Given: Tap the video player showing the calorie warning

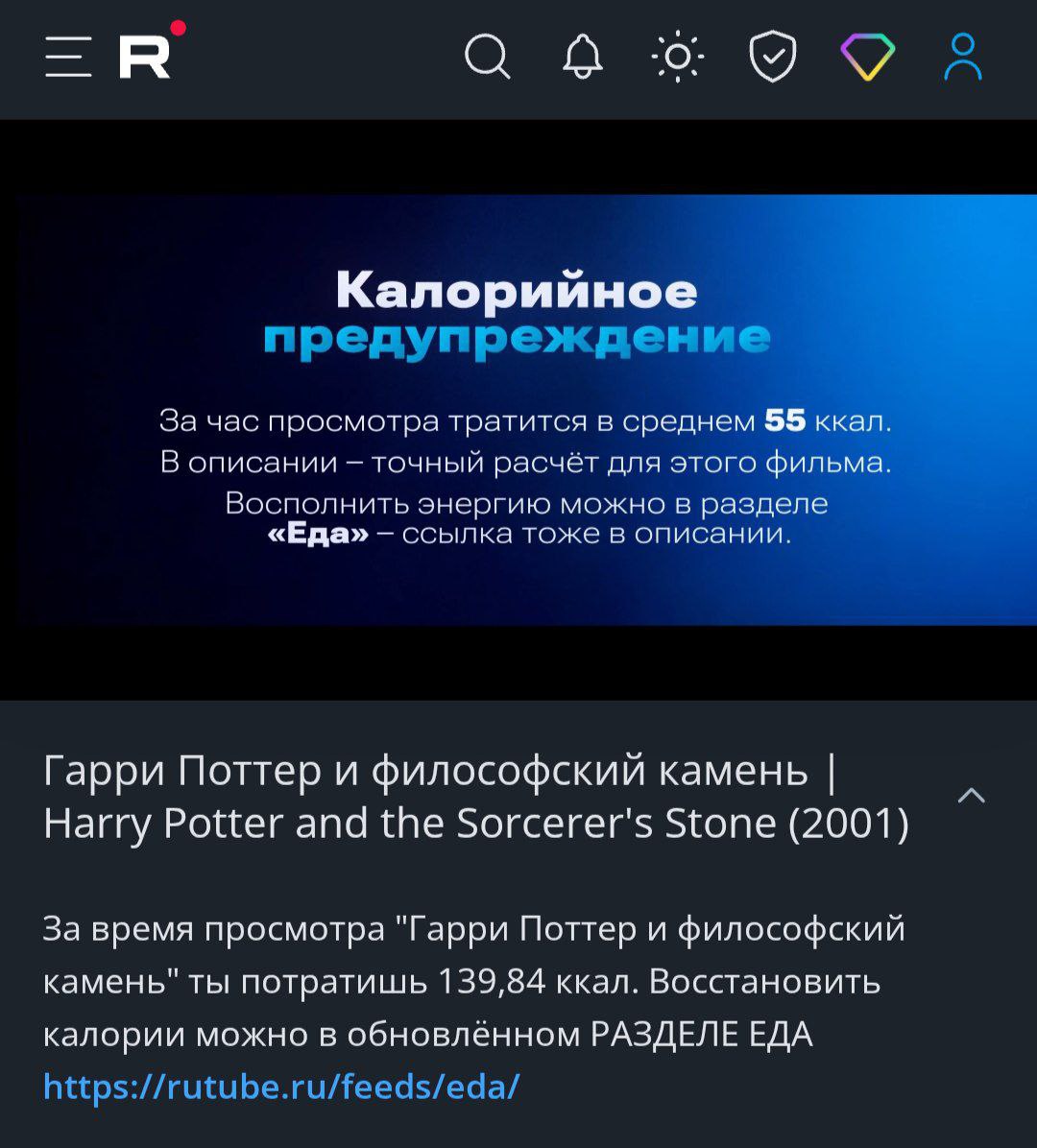Looking at the screenshot, I should click(518, 410).
